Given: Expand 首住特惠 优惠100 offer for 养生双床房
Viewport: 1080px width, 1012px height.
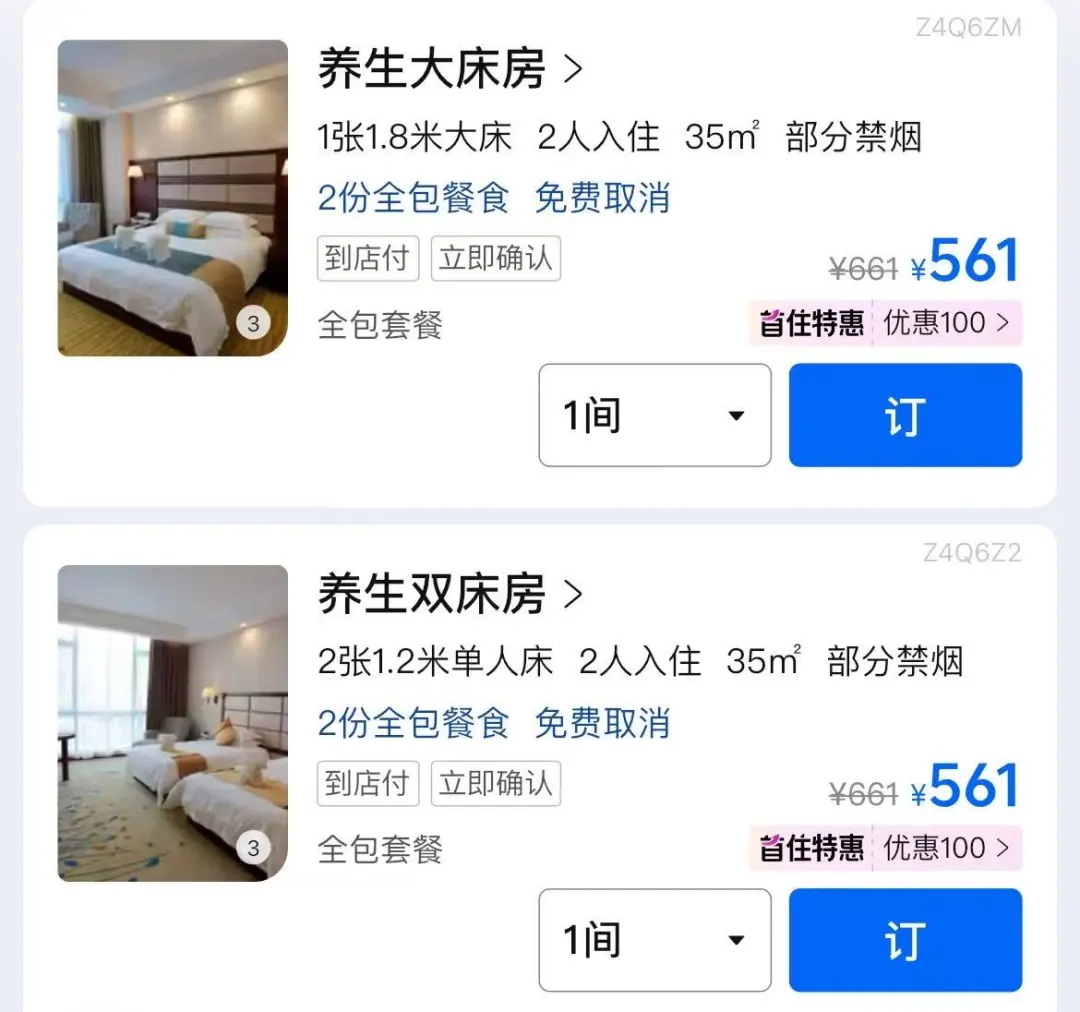Looking at the screenshot, I should [885, 848].
